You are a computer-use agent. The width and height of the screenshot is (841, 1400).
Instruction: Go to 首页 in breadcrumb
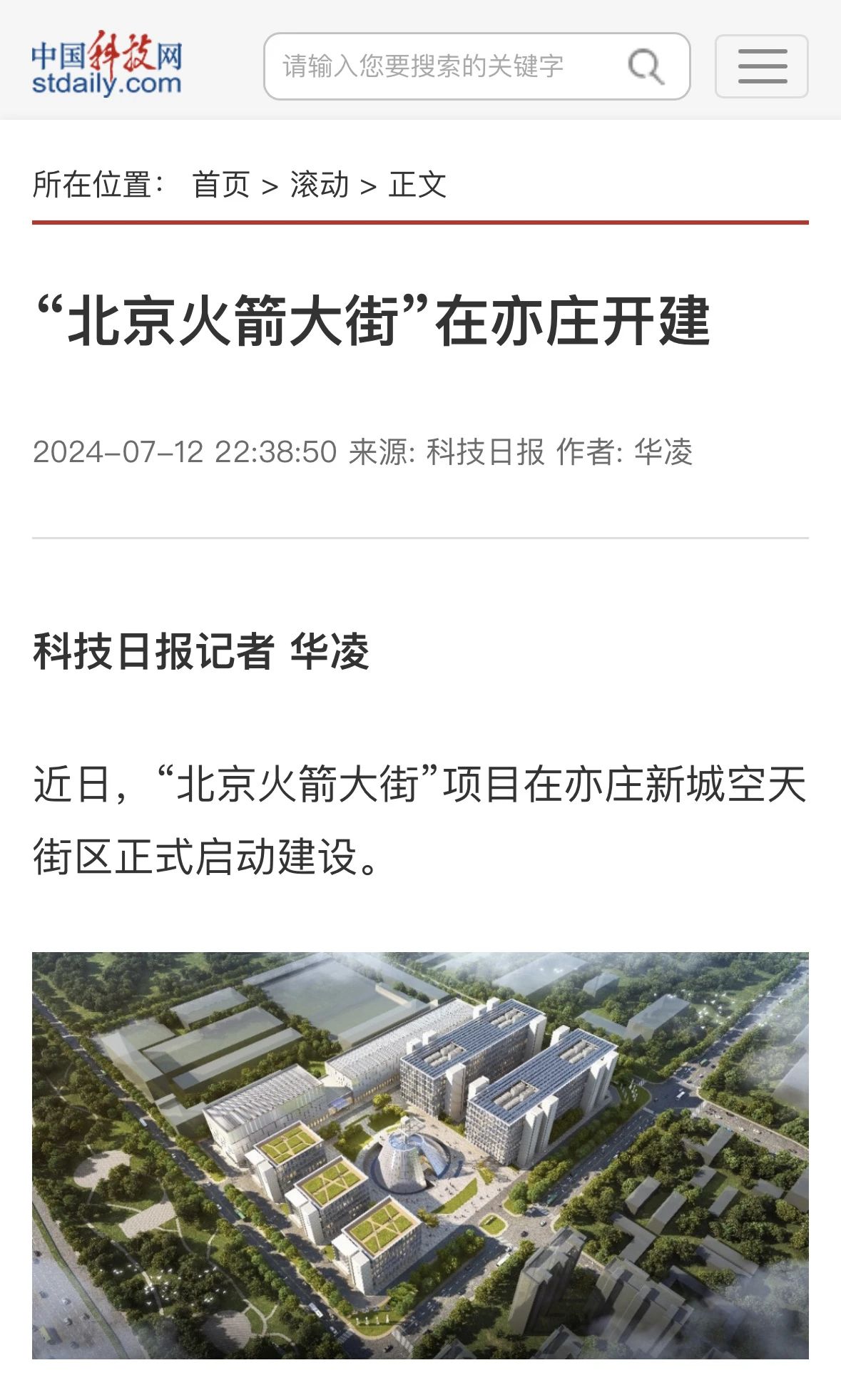tap(220, 185)
